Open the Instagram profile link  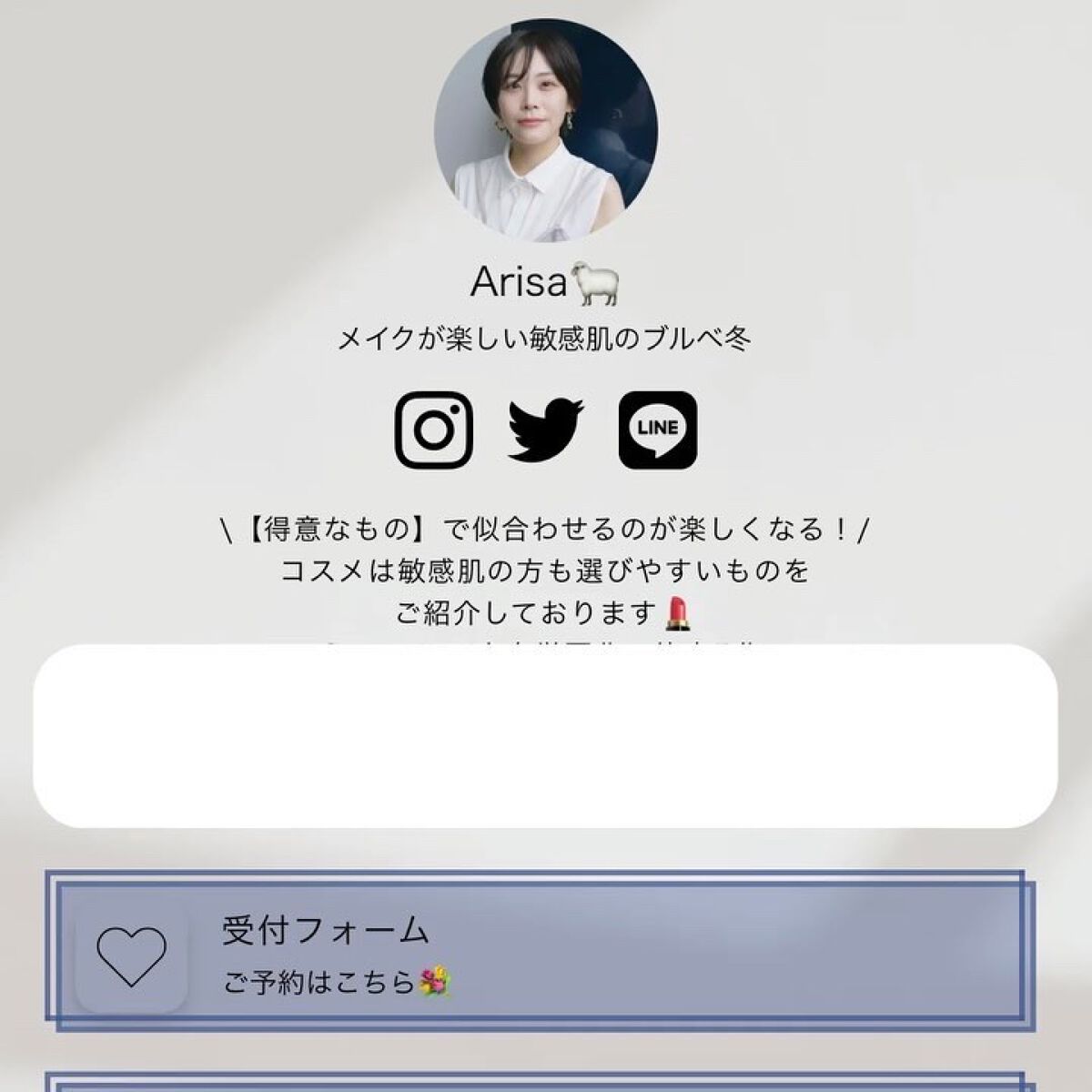434,430
